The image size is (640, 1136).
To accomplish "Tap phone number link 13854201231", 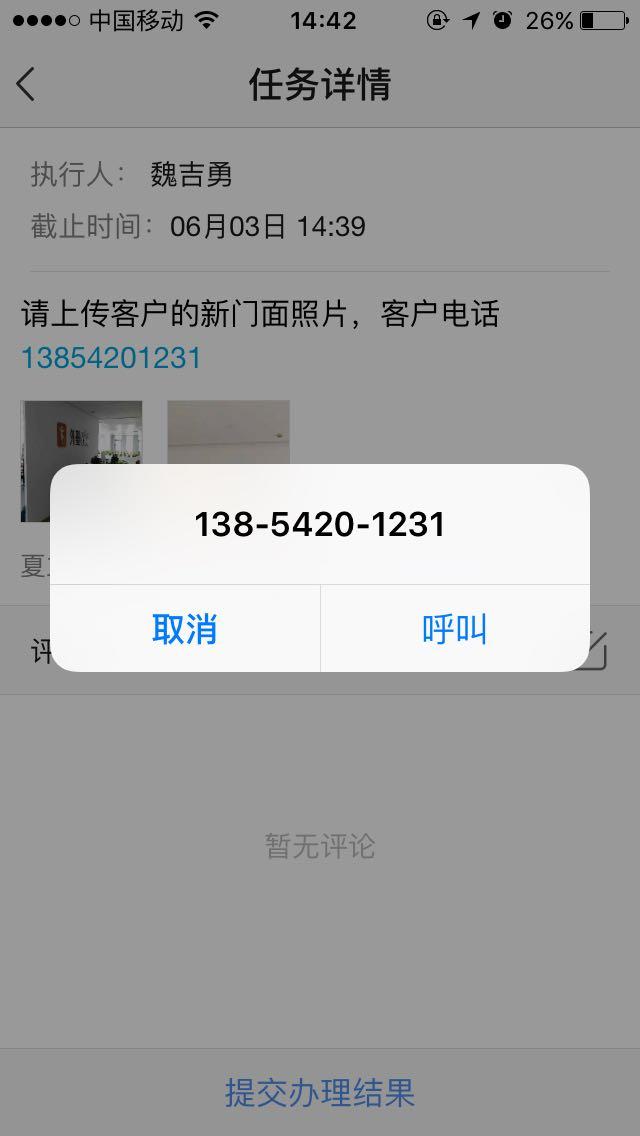I will pyautogui.click(x=111, y=358).
